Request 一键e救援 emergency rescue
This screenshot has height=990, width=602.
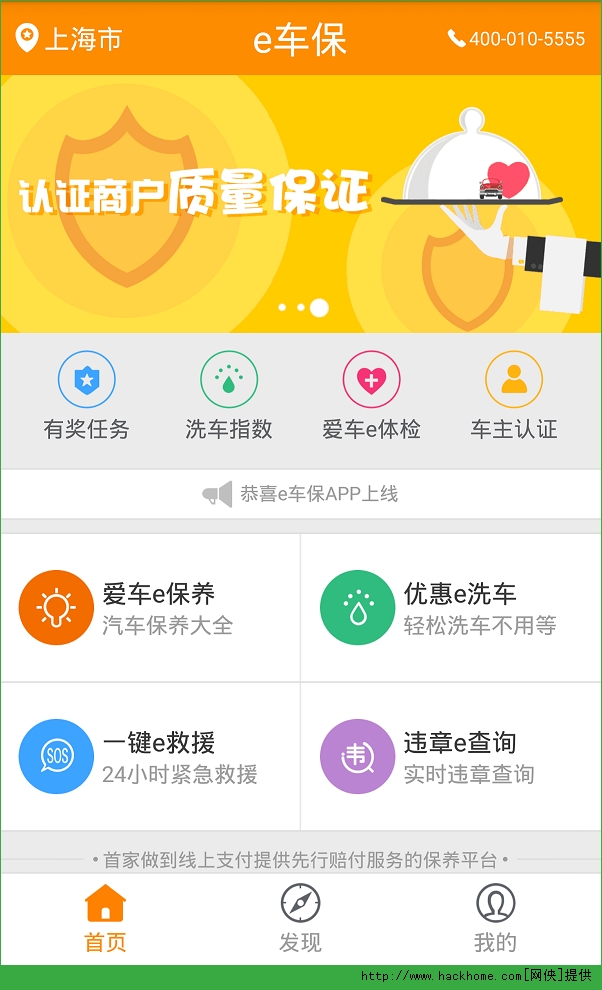(150, 757)
